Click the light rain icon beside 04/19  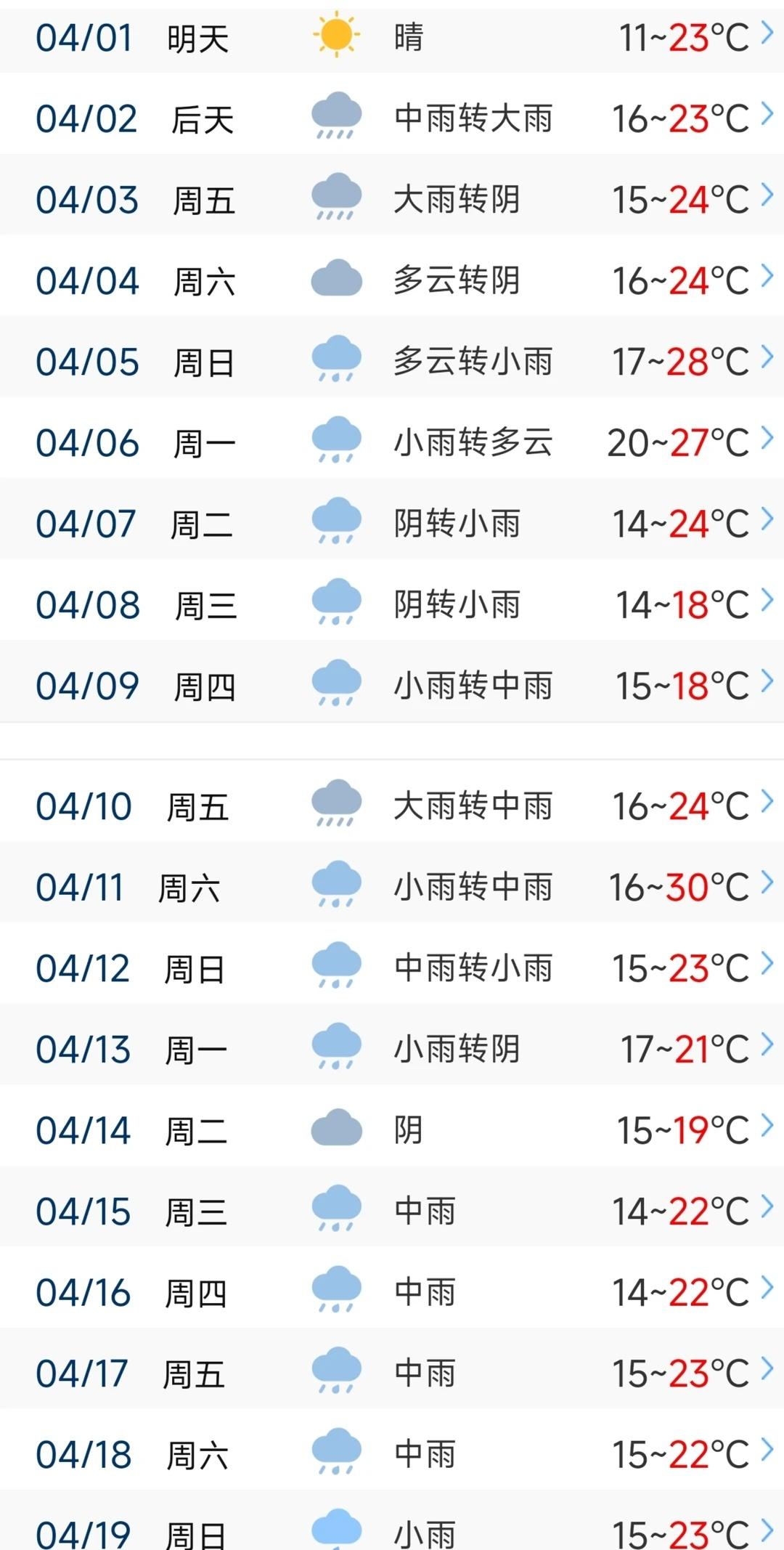337,1530
